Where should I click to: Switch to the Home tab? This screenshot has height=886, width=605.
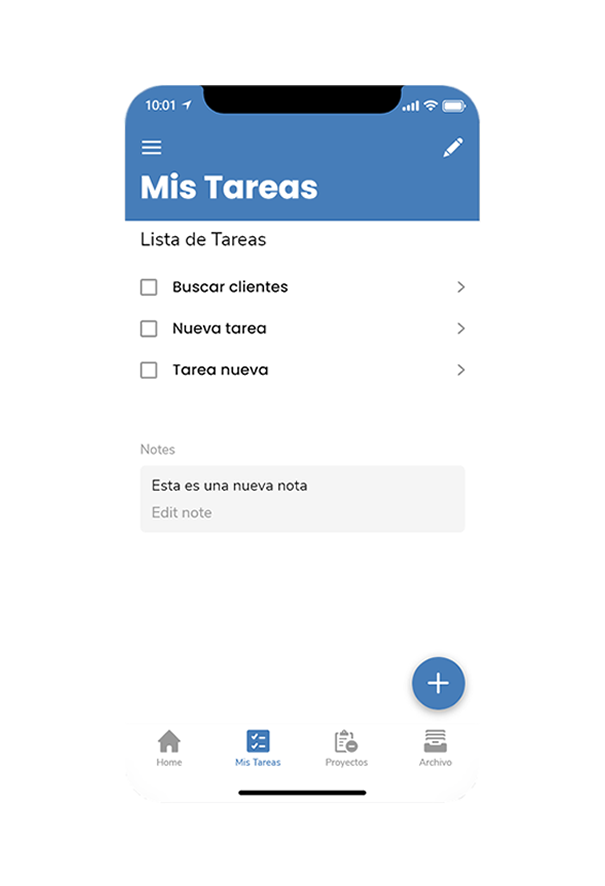click(x=169, y=748)
